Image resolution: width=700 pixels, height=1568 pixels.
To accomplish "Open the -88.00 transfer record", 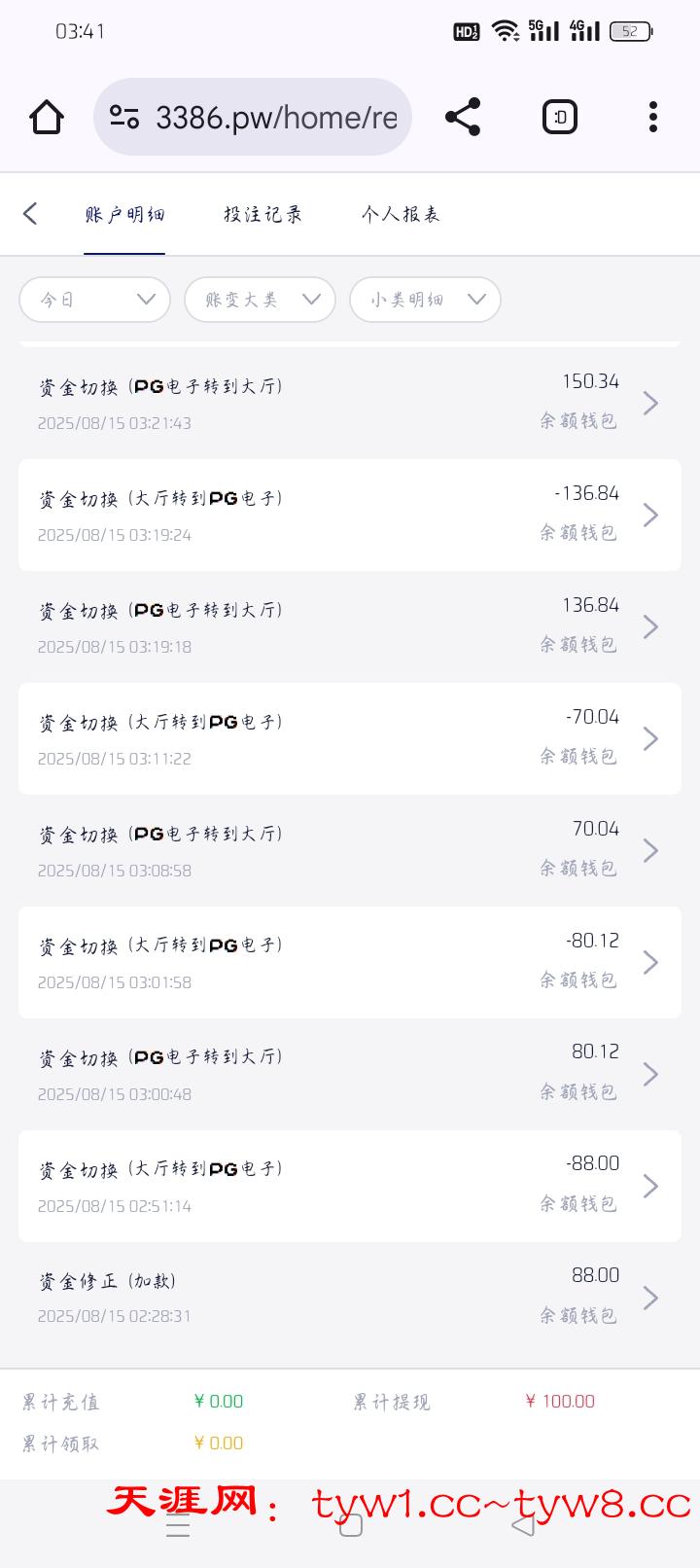I will click(350, 1186).
